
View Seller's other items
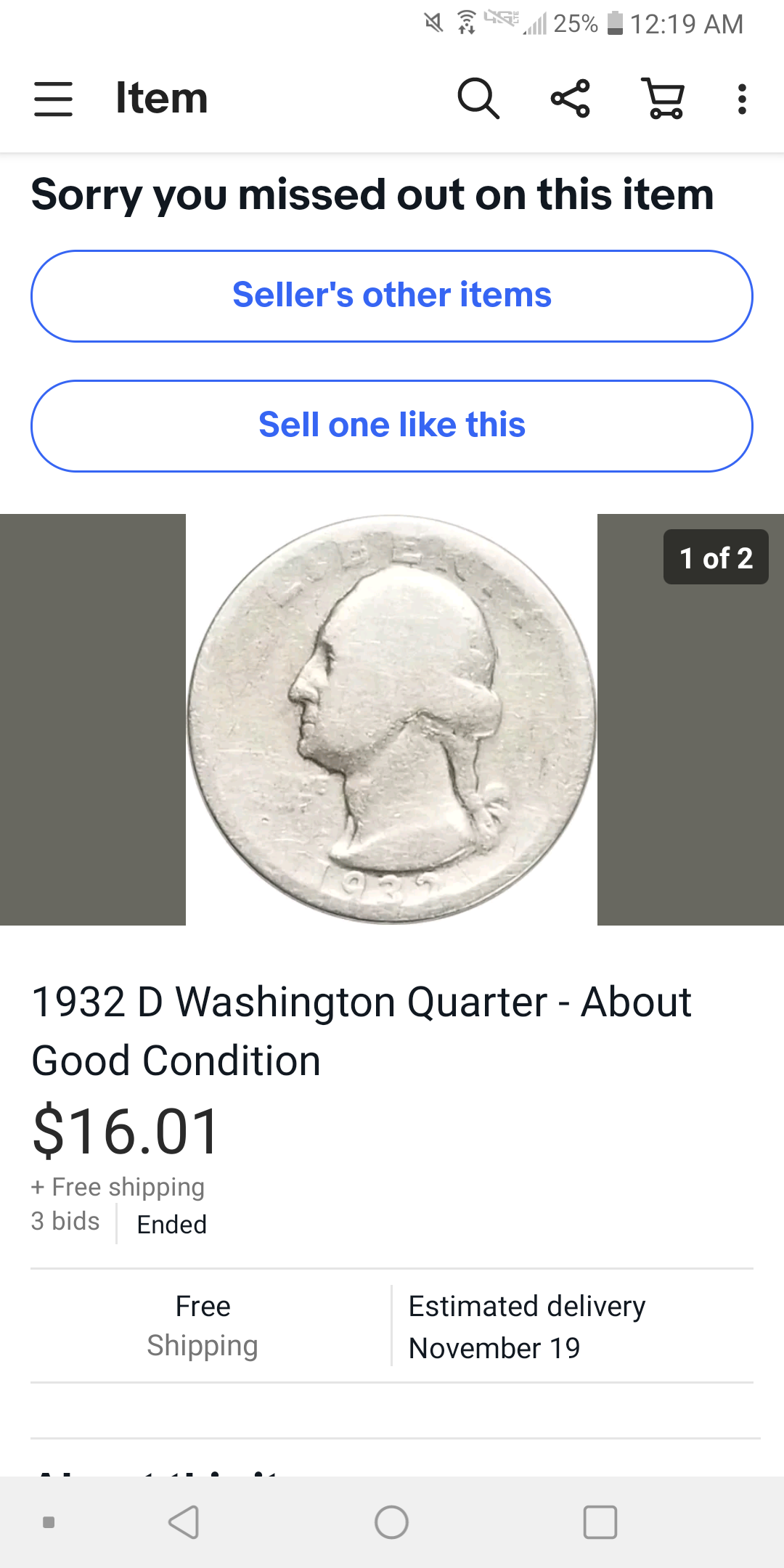click(x=392, y=296)
